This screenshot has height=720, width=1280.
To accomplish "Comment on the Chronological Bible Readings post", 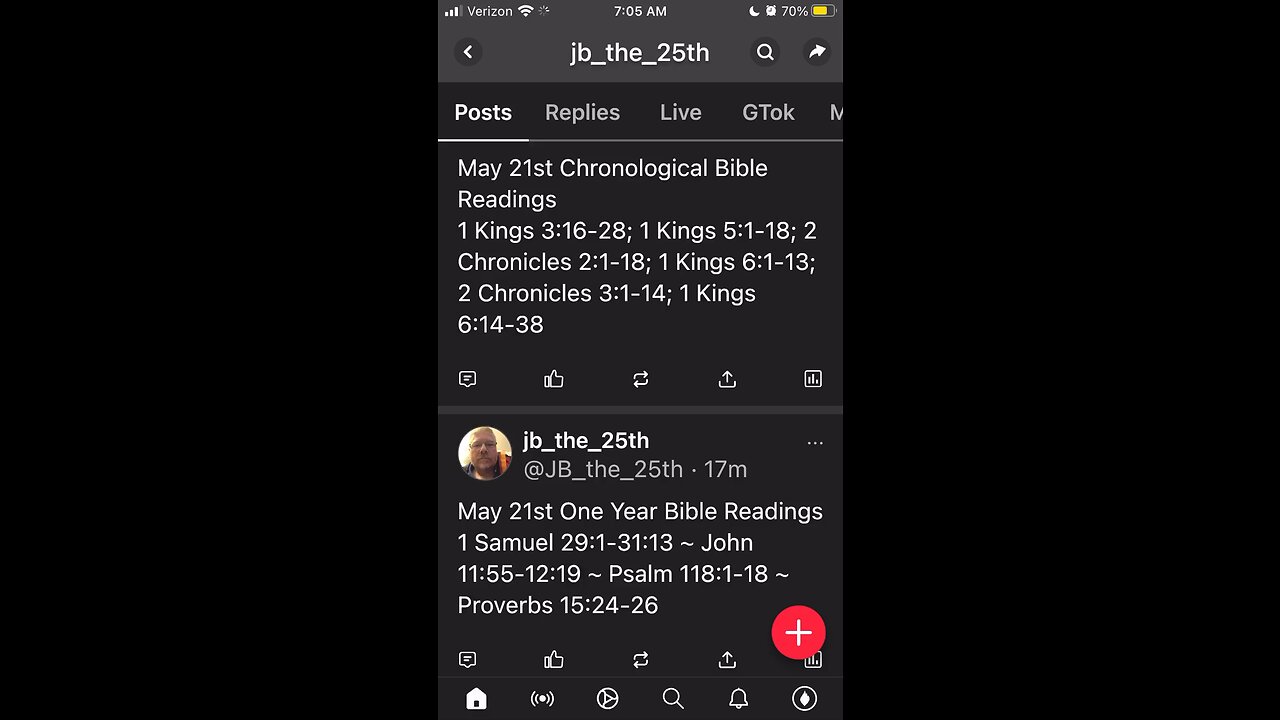I will 467,379.
